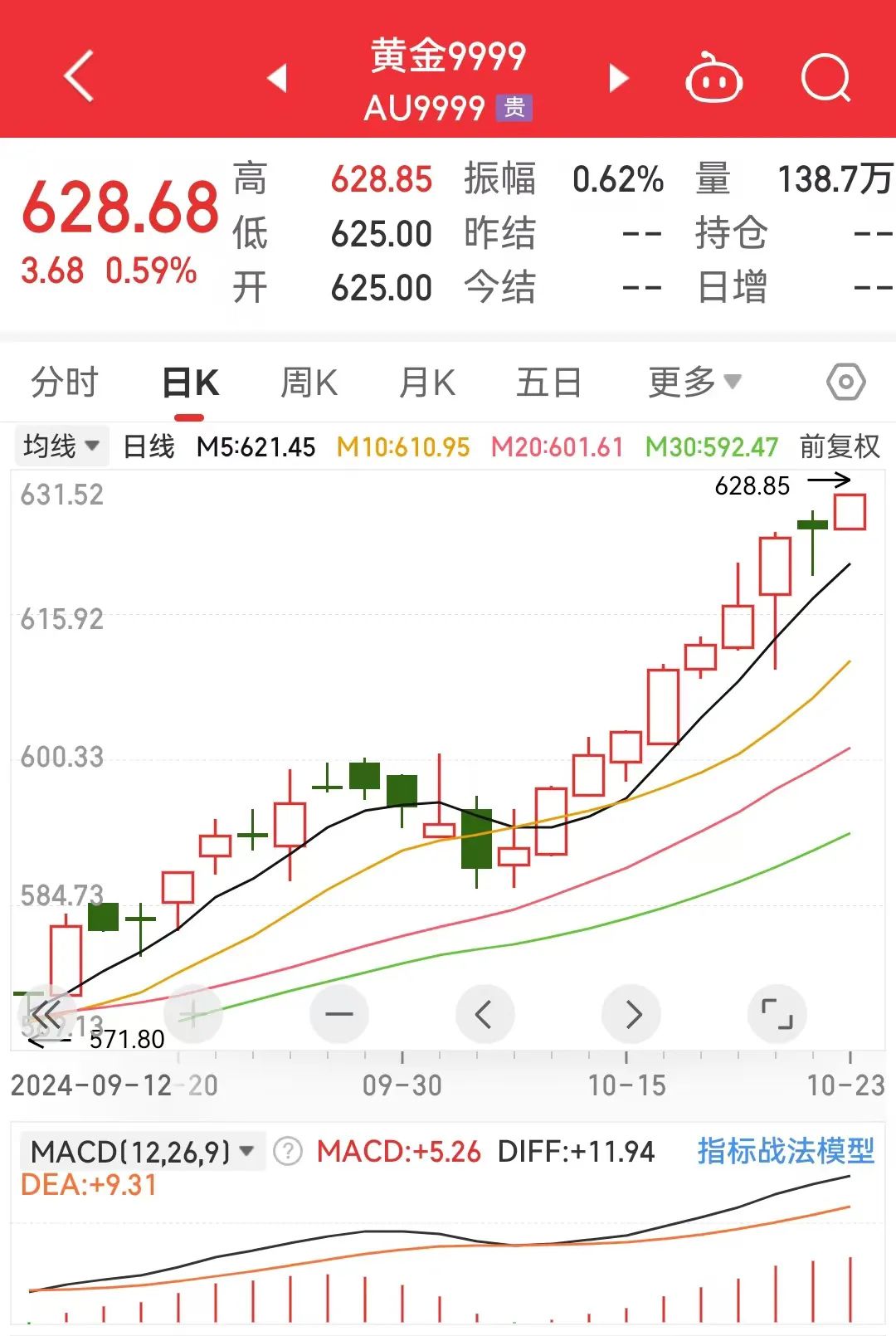Screen dimensions: 896x1336
Task: Open chart settings hexagon icon
Action: 845,383
